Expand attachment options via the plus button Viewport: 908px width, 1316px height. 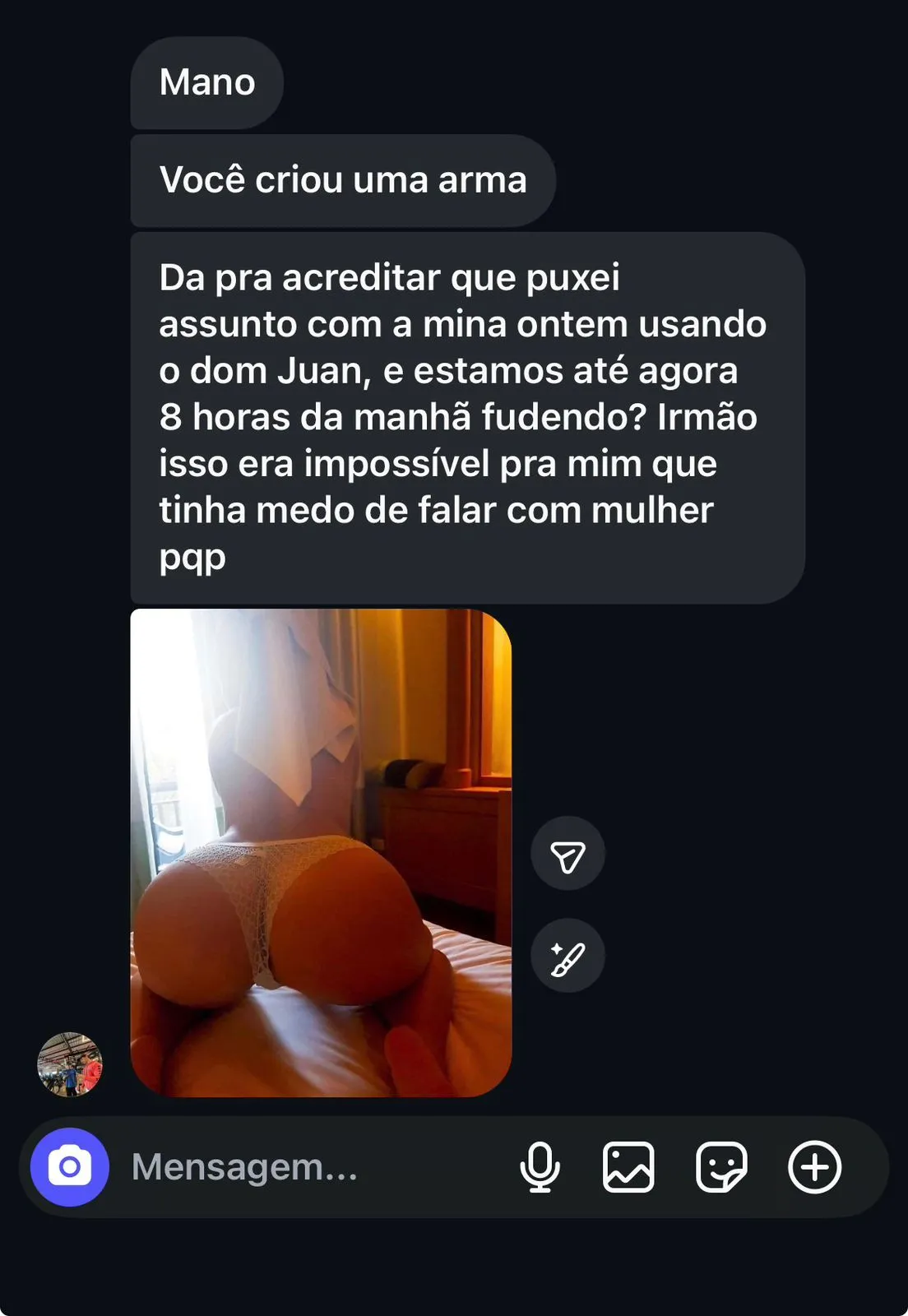click(x=814, y=1165)
